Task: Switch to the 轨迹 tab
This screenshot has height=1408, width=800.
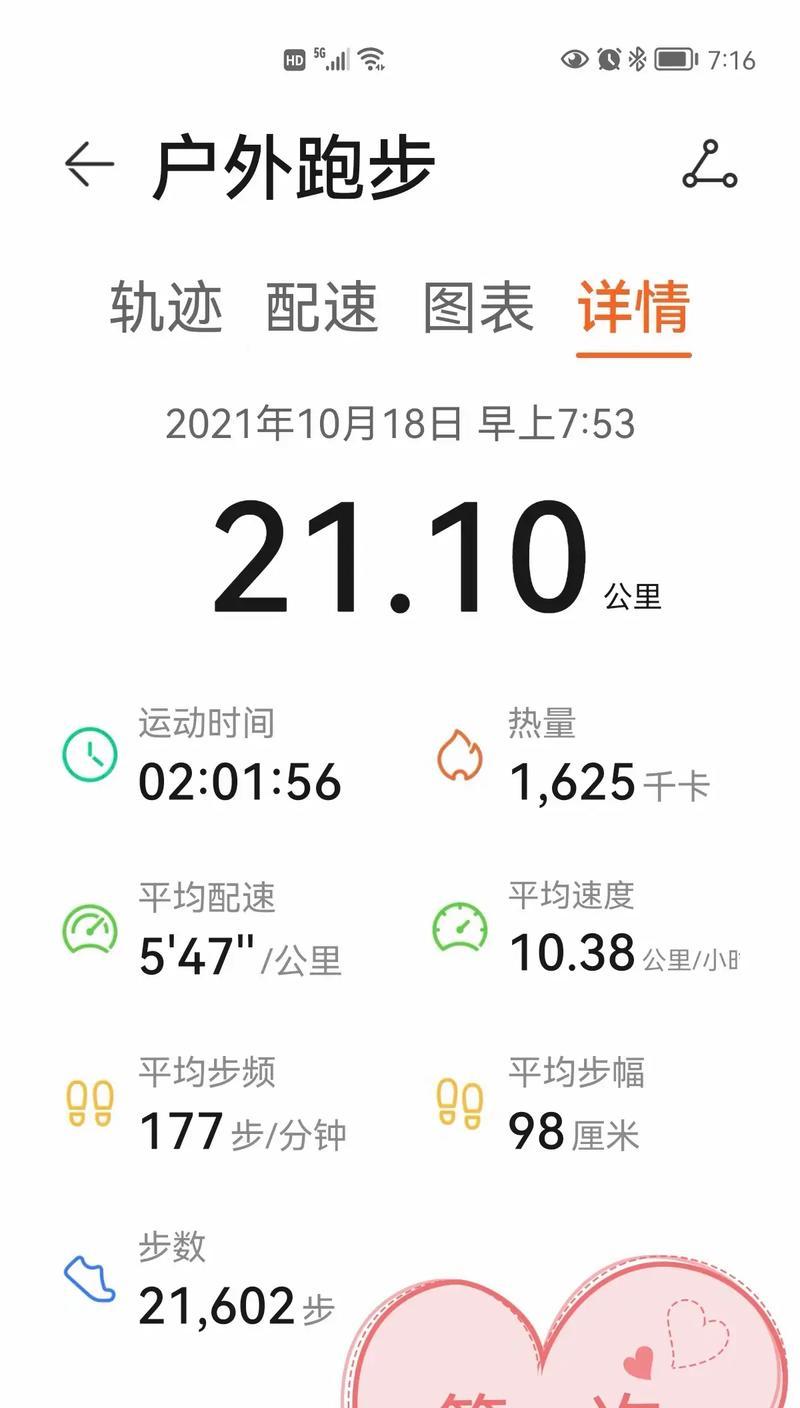Action: coord(166,307)
